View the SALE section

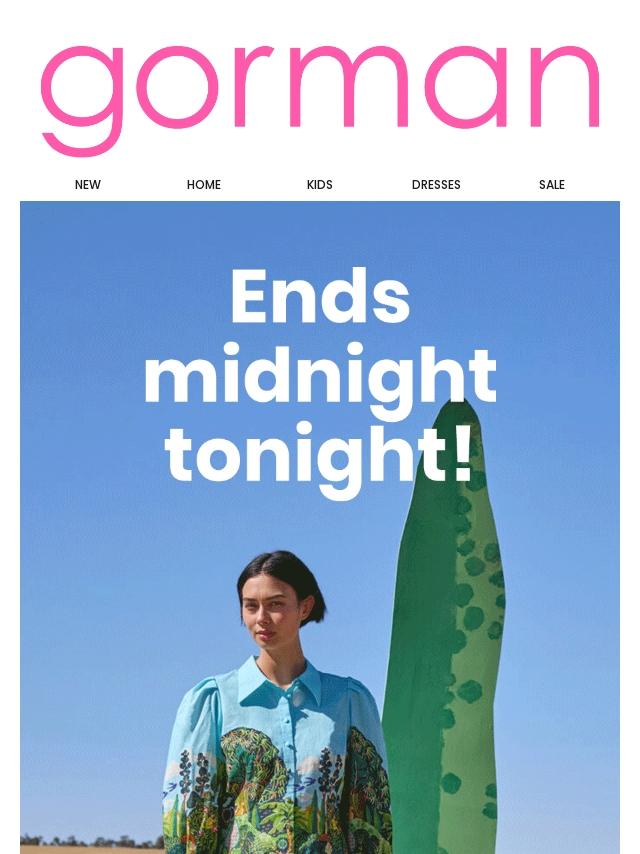click(x=552, y=185)
